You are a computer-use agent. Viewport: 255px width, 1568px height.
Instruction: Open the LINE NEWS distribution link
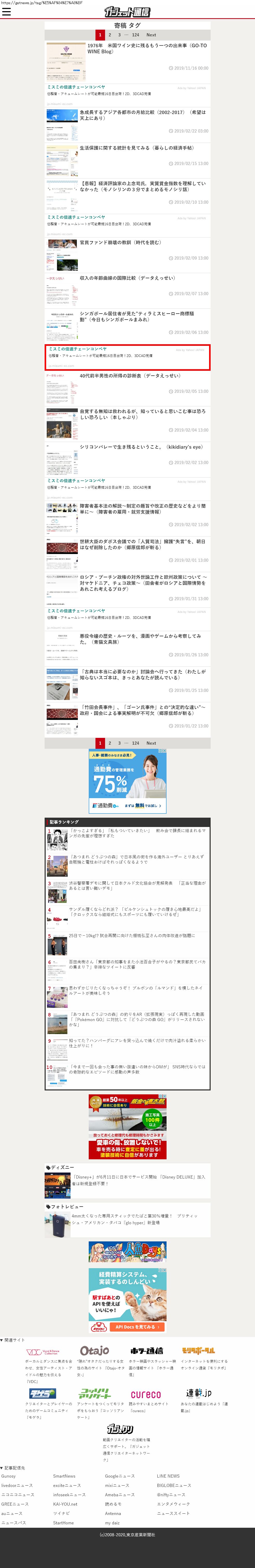point(168,1476)
